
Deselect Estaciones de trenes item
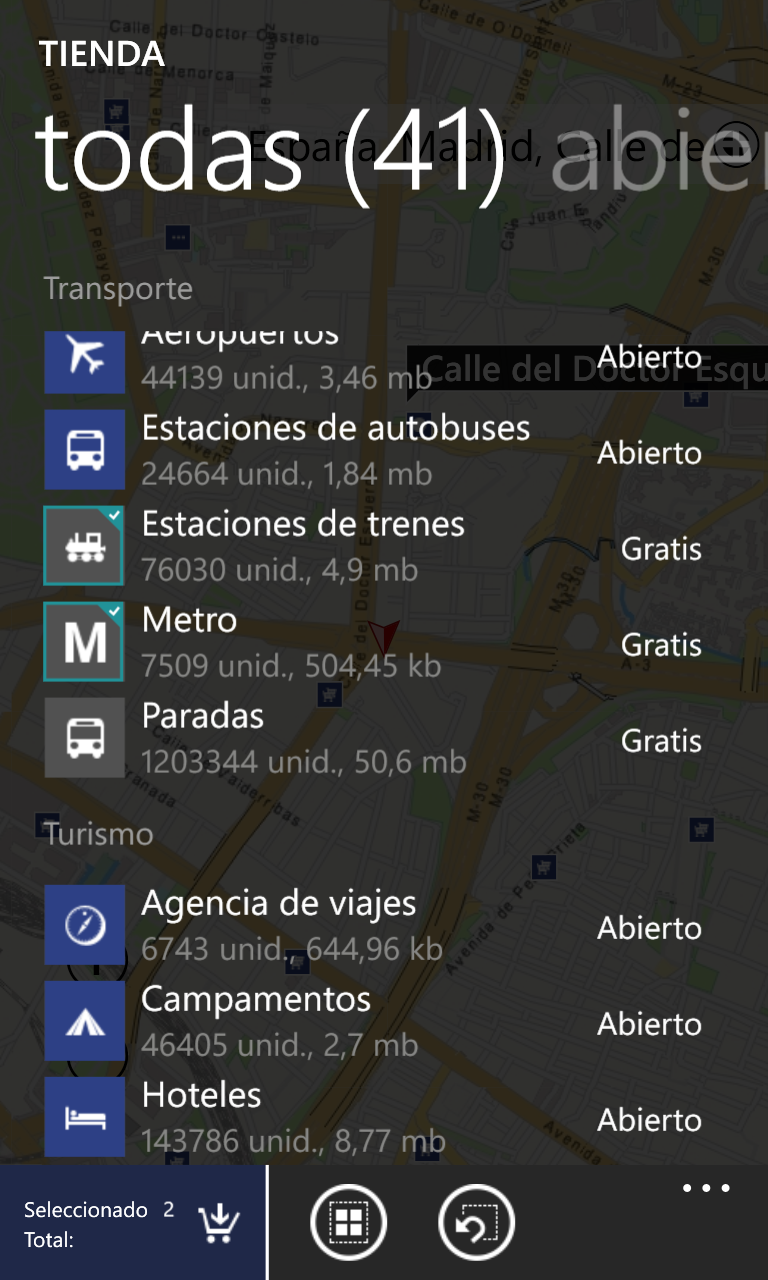(84, 545)
